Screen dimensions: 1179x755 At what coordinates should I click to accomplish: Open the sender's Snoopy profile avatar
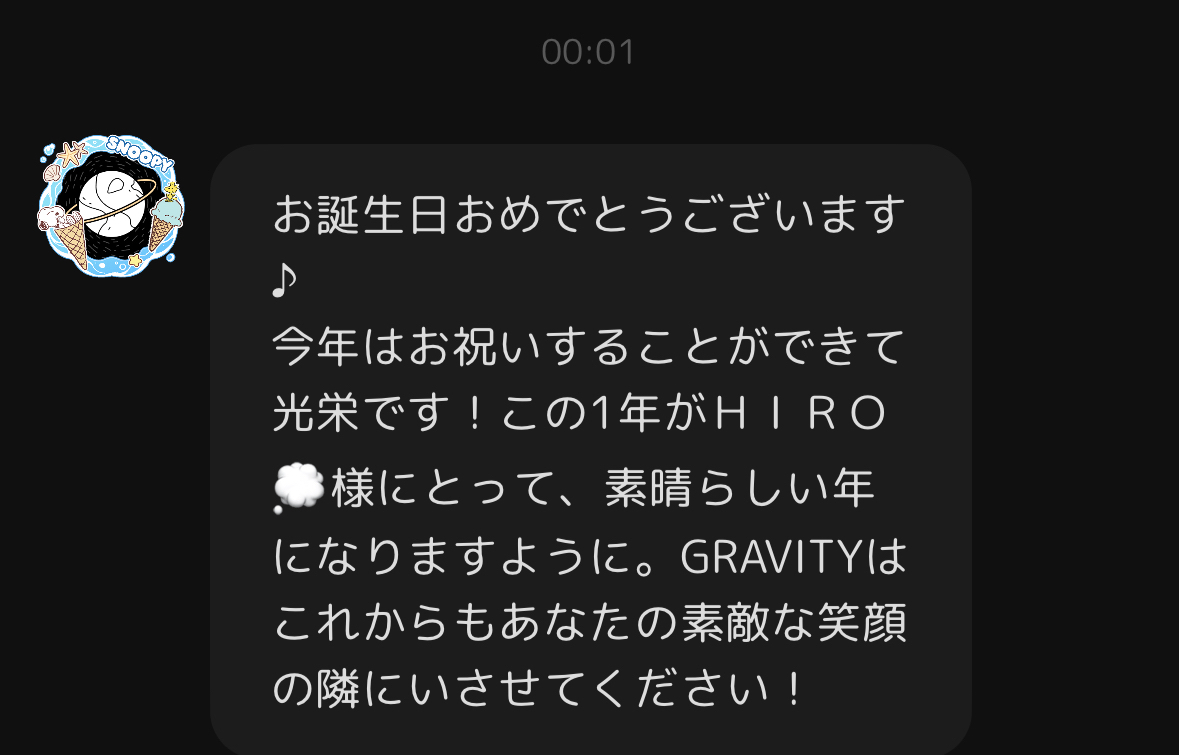[x=110, y=204]
